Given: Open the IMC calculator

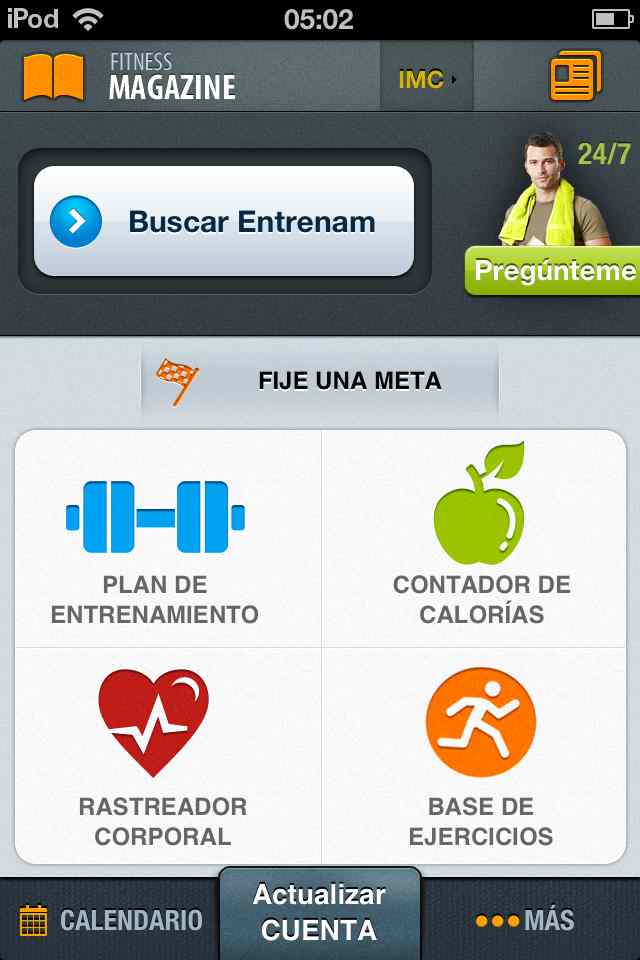Looking at the screenshot, I should tap(426, 78).
